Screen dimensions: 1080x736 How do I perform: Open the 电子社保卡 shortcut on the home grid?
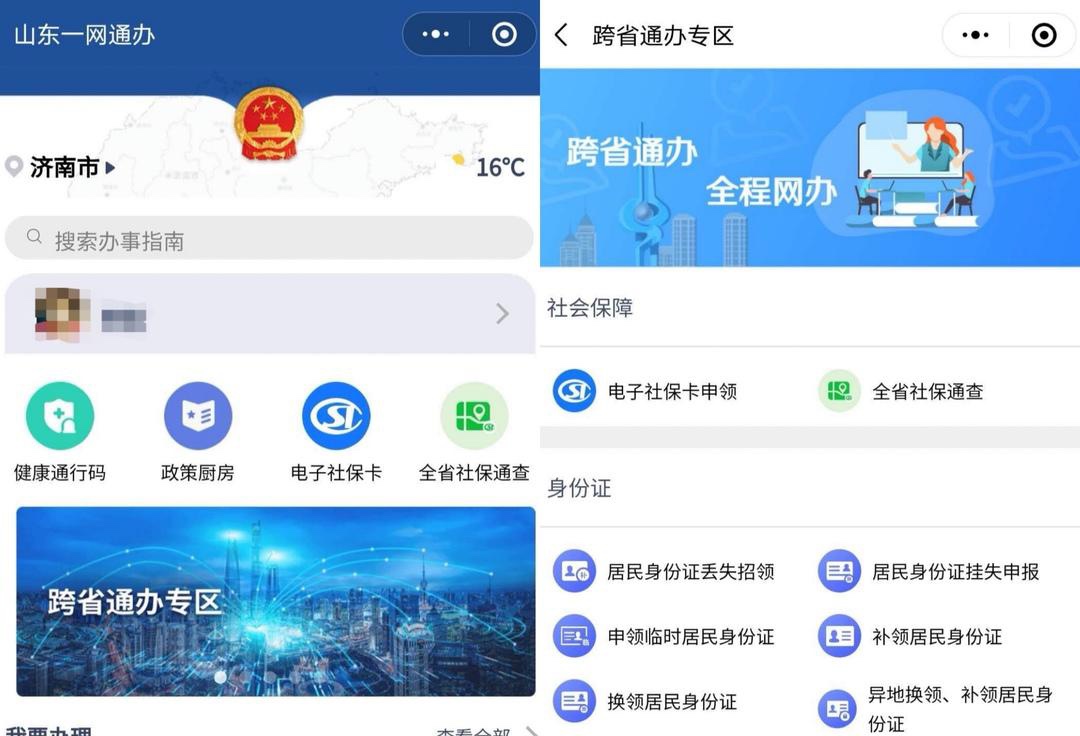[336, 432]
